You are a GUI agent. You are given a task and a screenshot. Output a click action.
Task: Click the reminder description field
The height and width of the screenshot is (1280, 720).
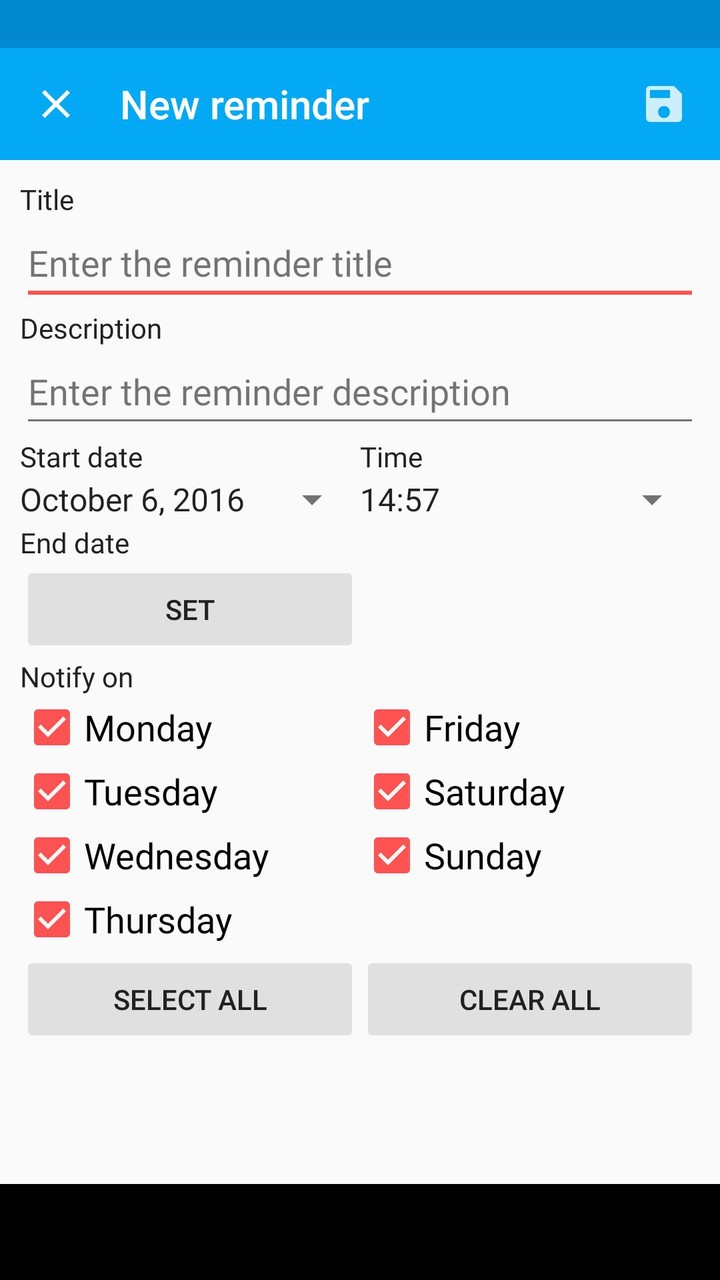pyautogui.click(x=360, y=392)
